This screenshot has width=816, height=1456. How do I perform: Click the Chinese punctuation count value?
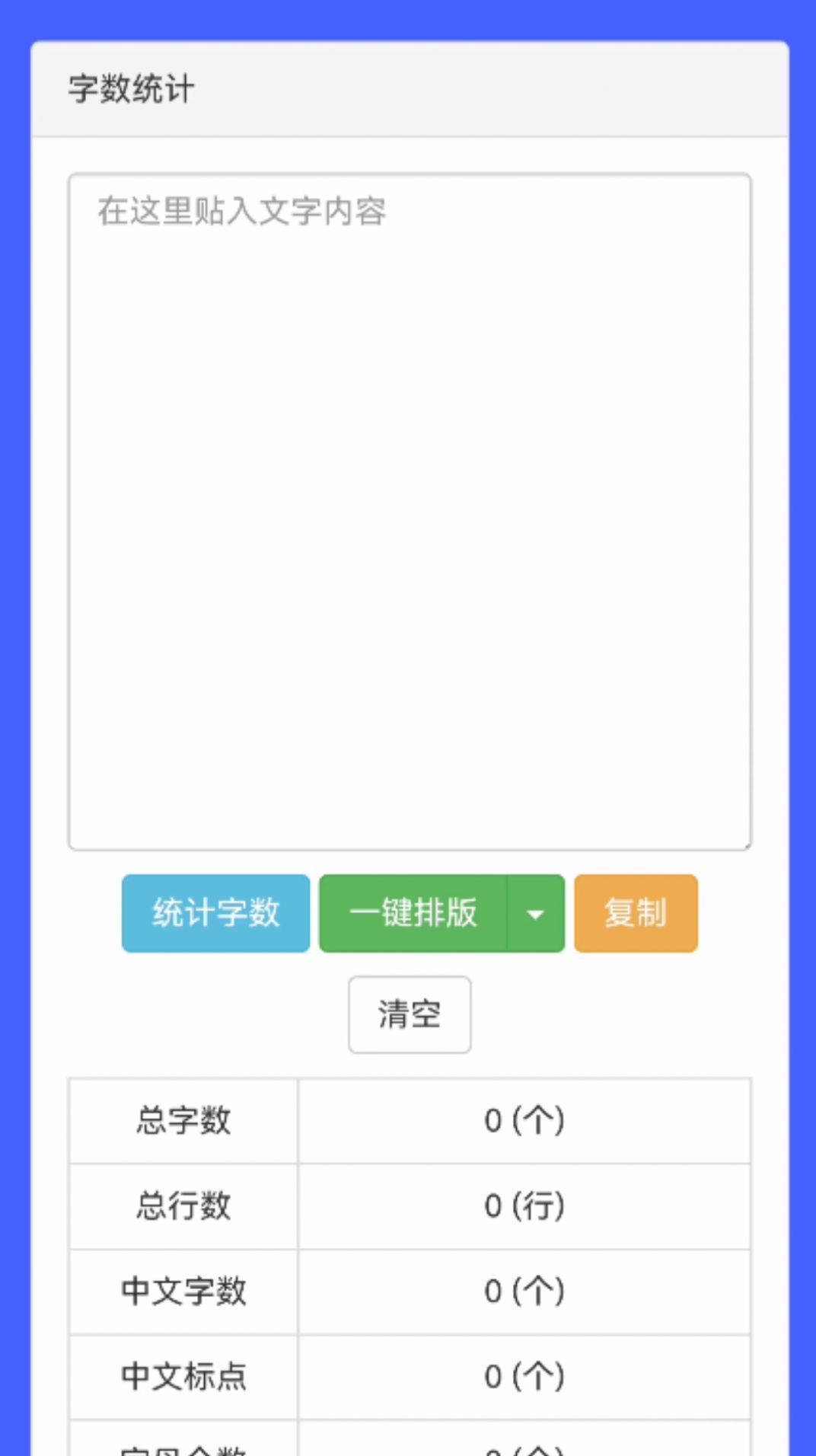point(524,1377)
